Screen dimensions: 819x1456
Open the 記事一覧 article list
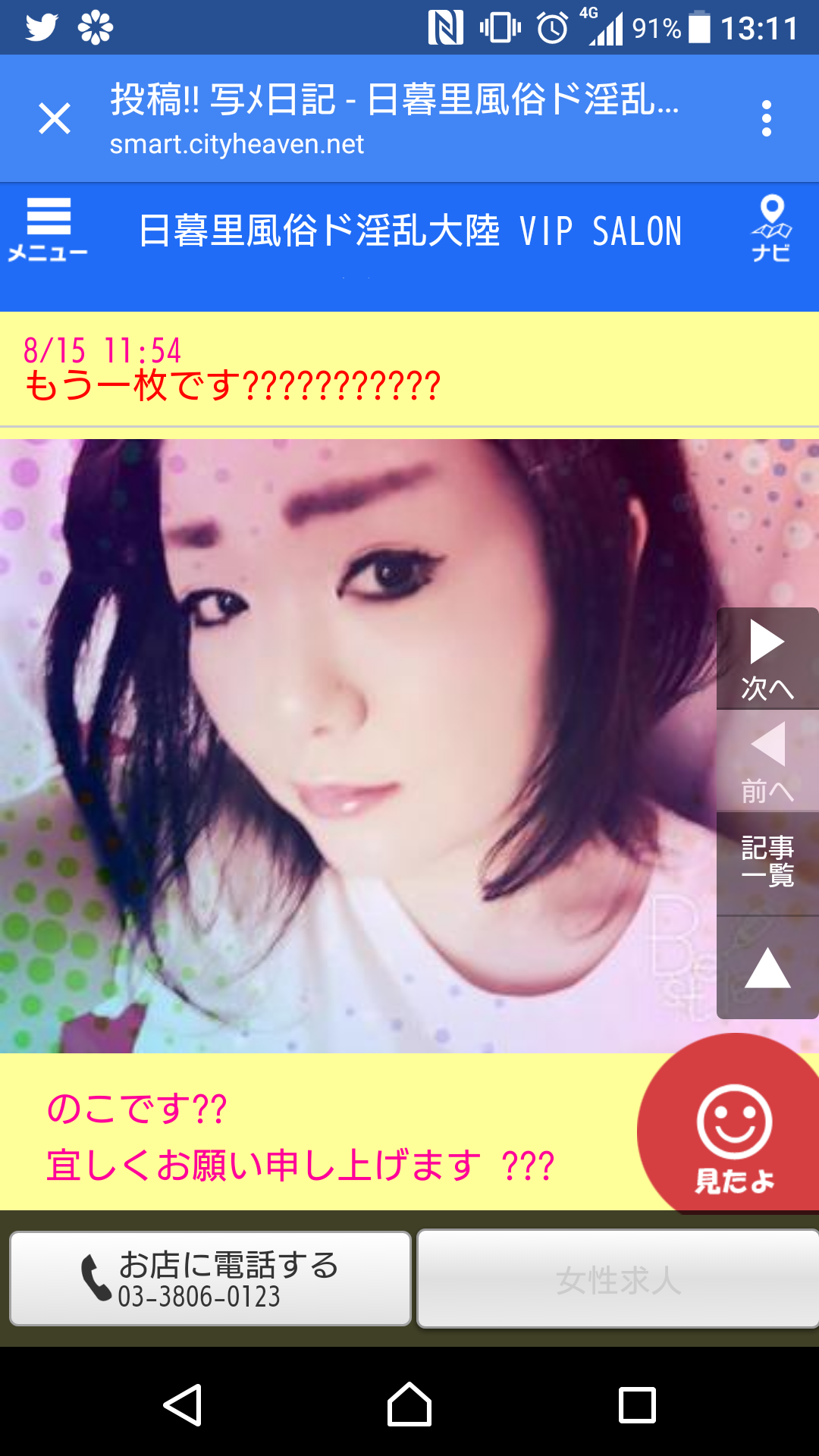coord(767,862)
